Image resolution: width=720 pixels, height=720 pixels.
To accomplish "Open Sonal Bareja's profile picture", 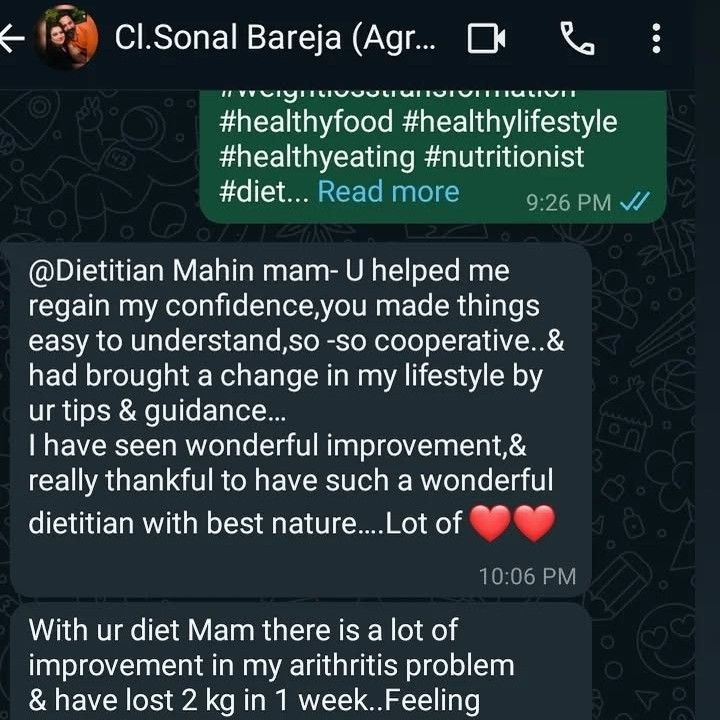I will tap(67, 40).
